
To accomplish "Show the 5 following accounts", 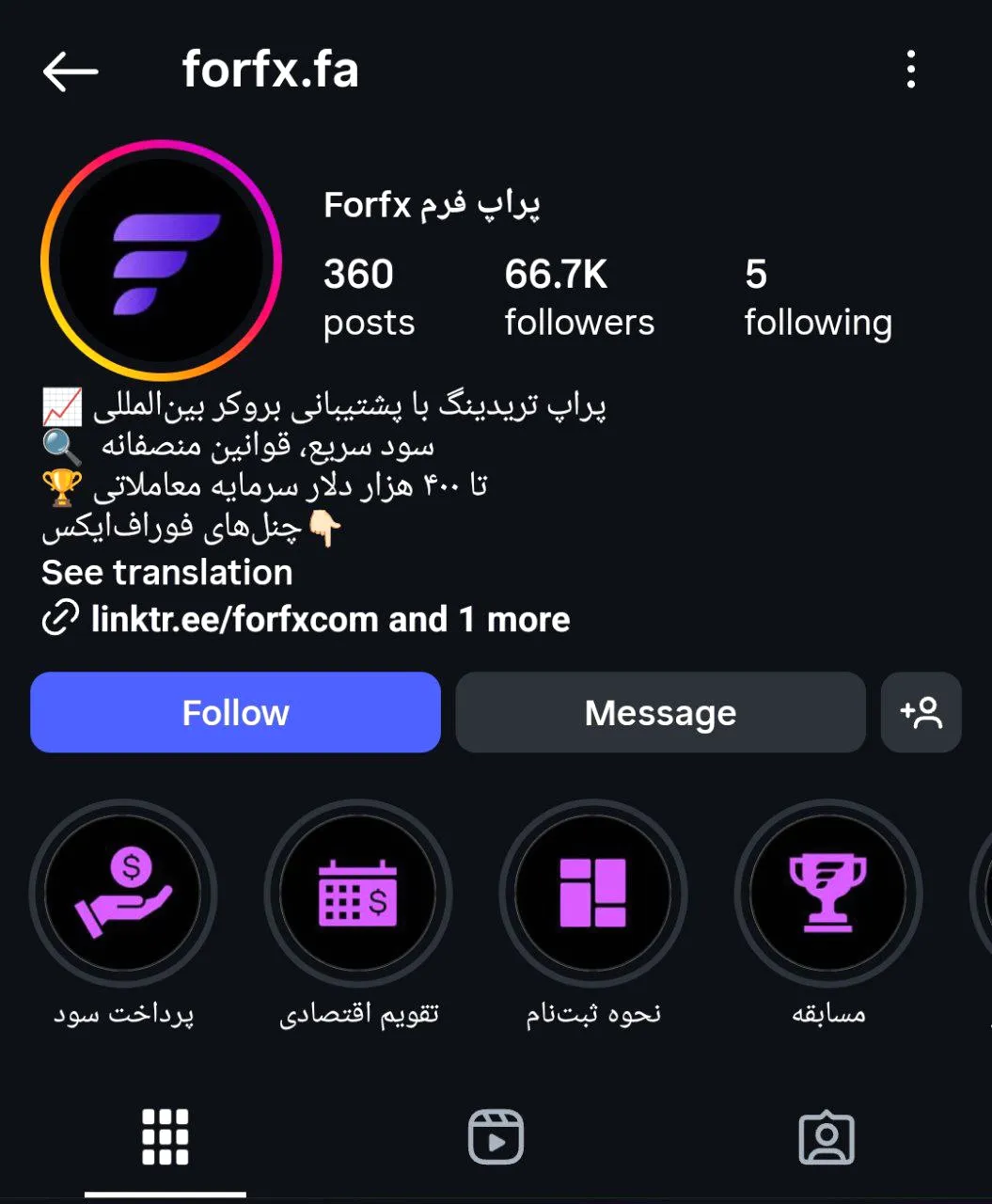I will click(x=818, y=297).
